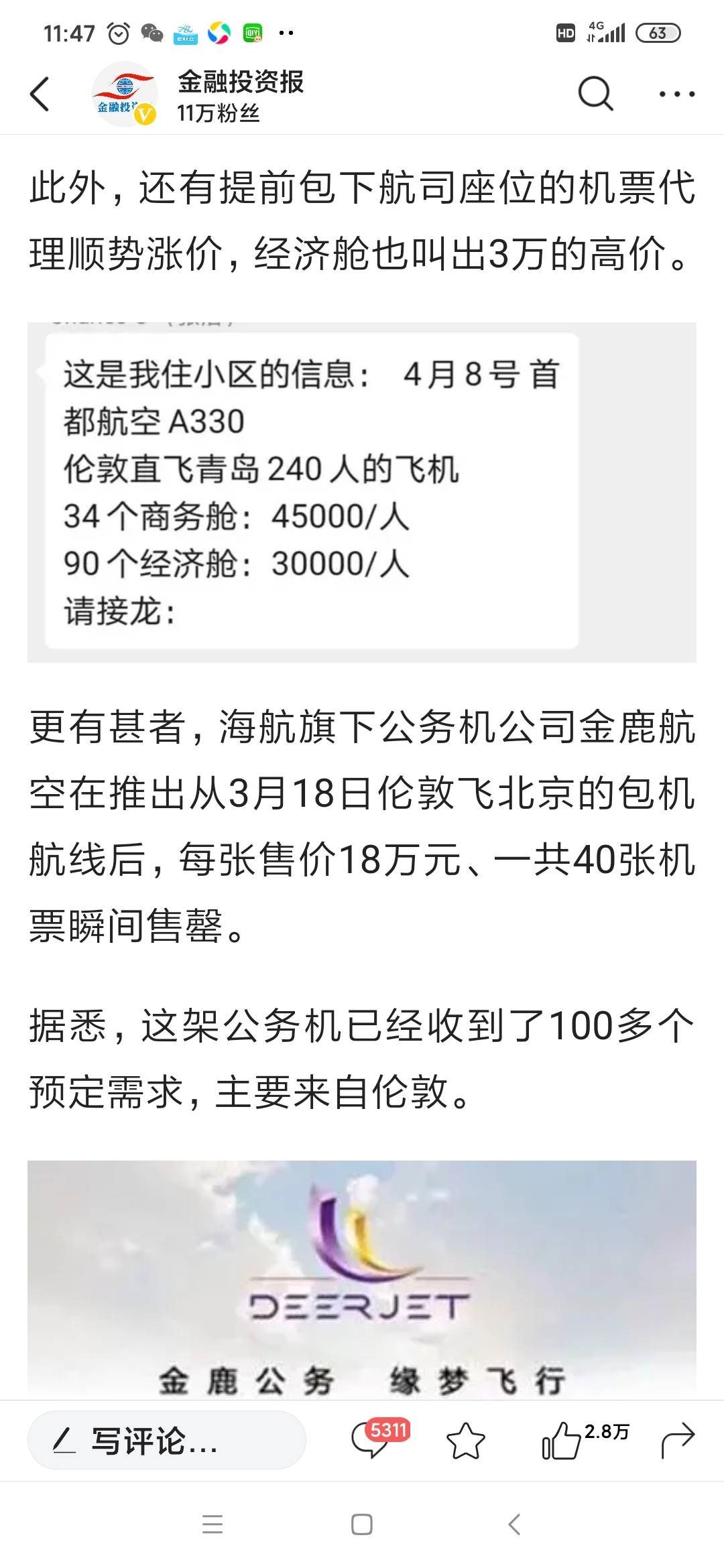Screen dimensions: 724x1568
Task: Search within the article page
Action: (x=595, y=94)
